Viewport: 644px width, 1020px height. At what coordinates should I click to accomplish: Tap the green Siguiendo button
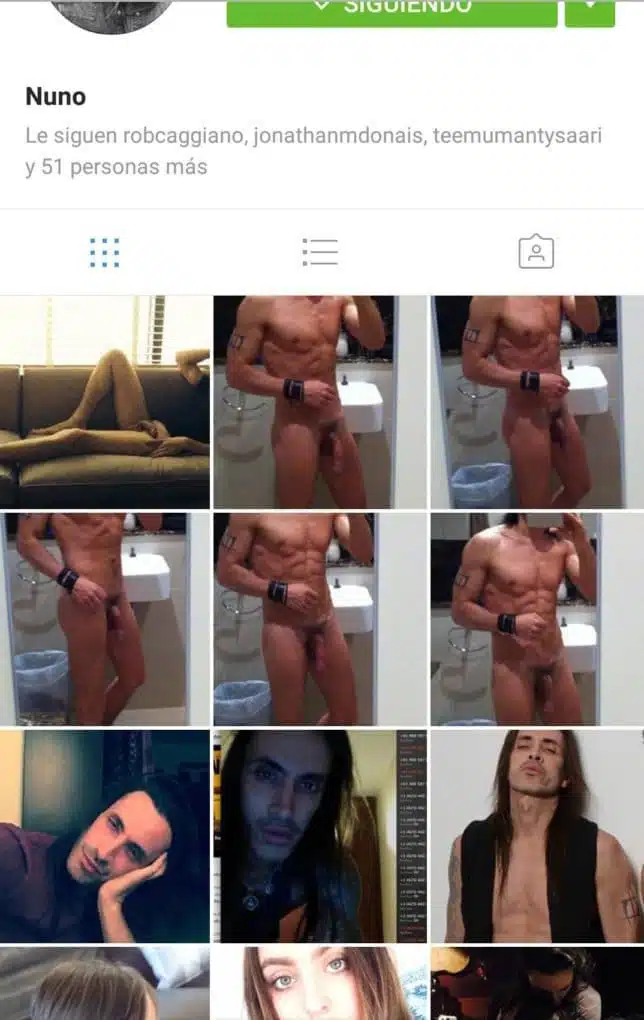point(392,12)
